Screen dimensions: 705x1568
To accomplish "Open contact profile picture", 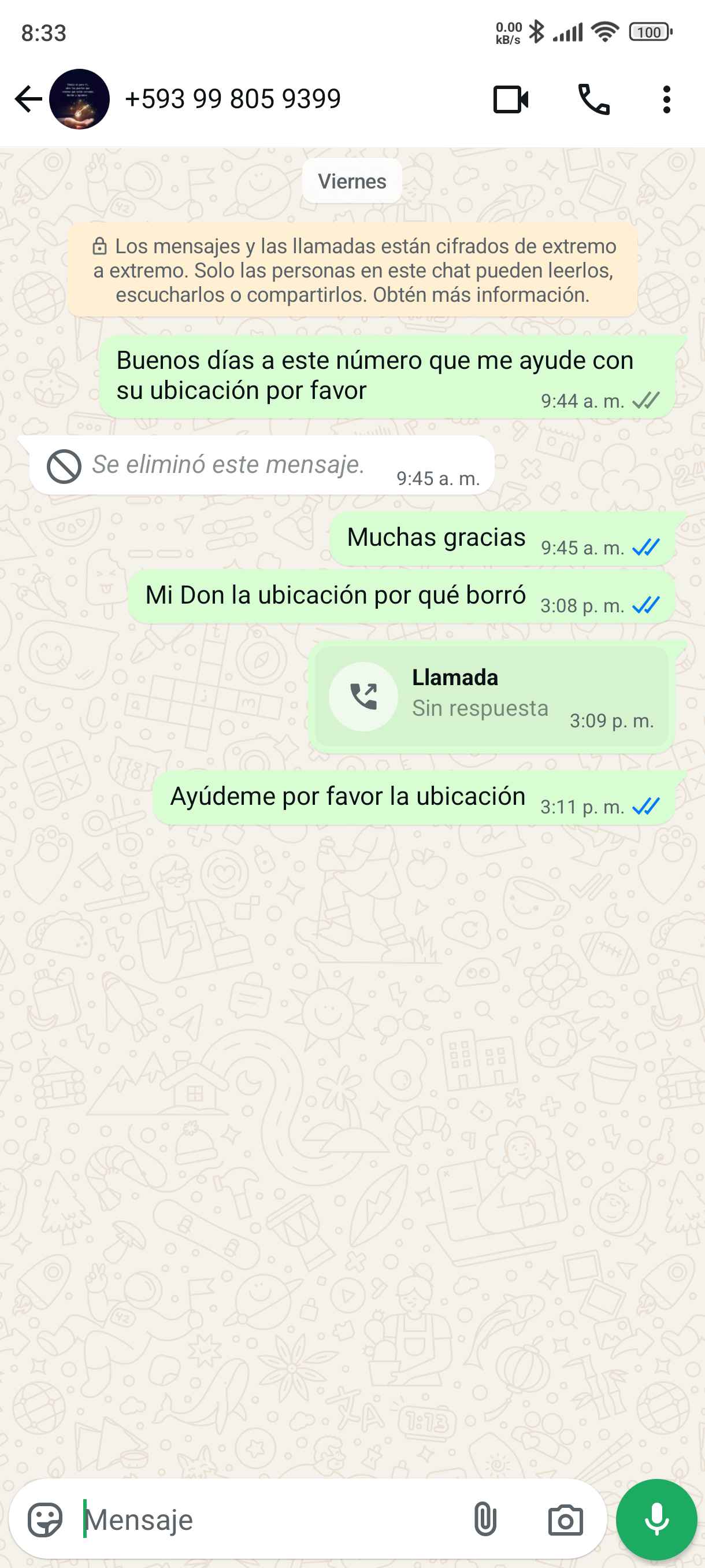I will point(79,99).
